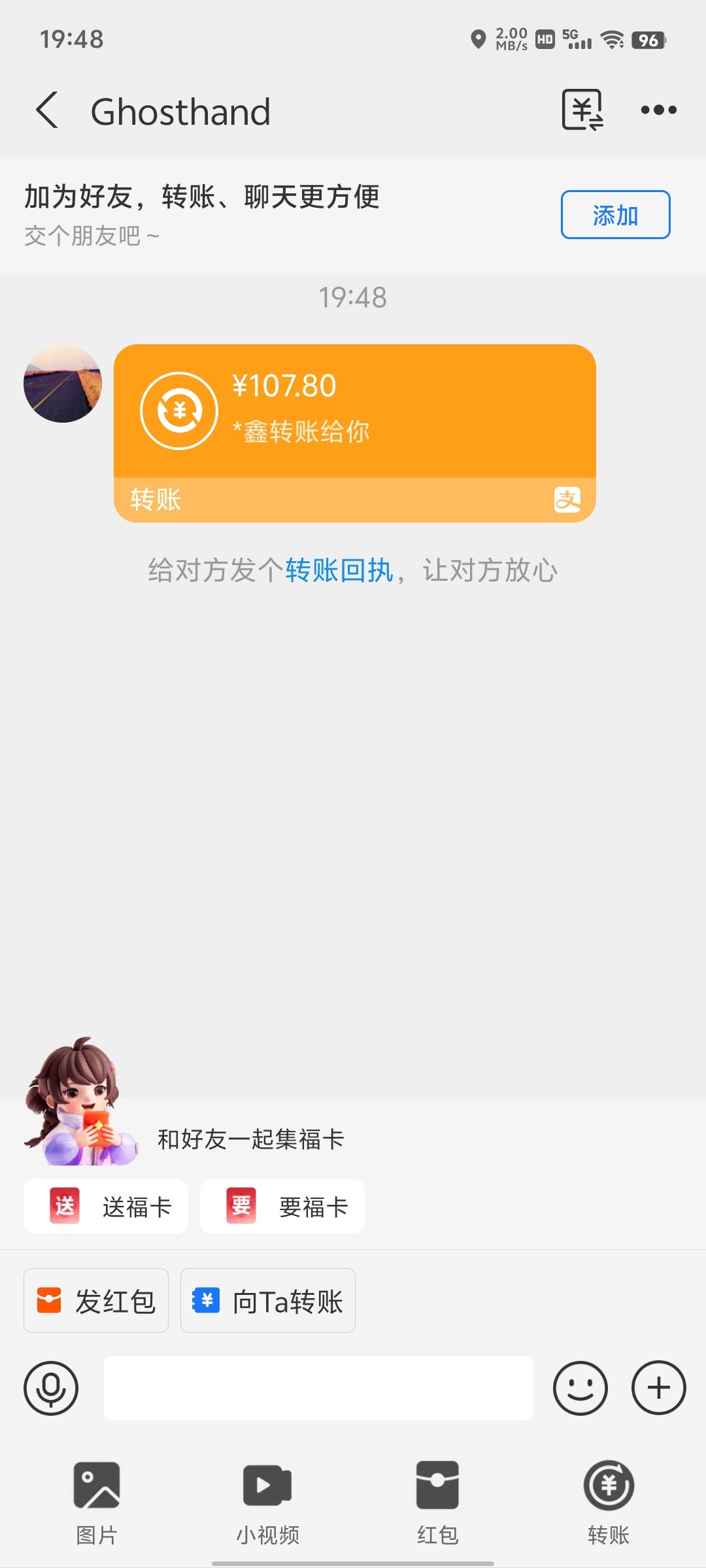
Task: Open the transfer records icon
Action: point(582,110)
